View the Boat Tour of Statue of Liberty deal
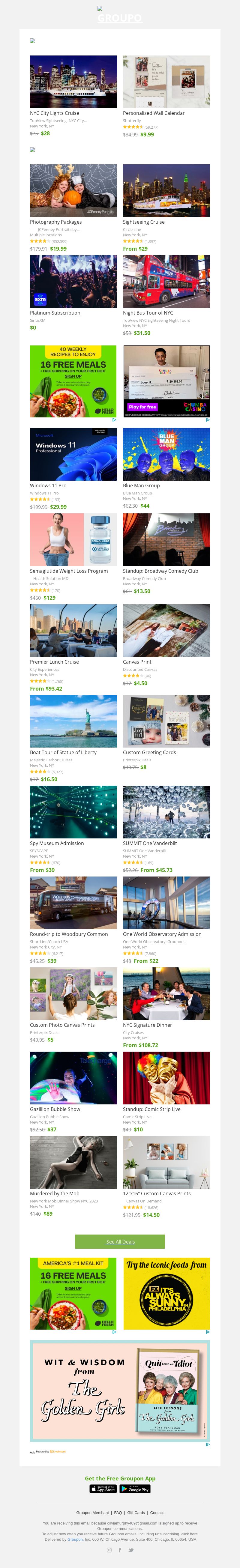The image size is (240, 1568). pos(73,721)
